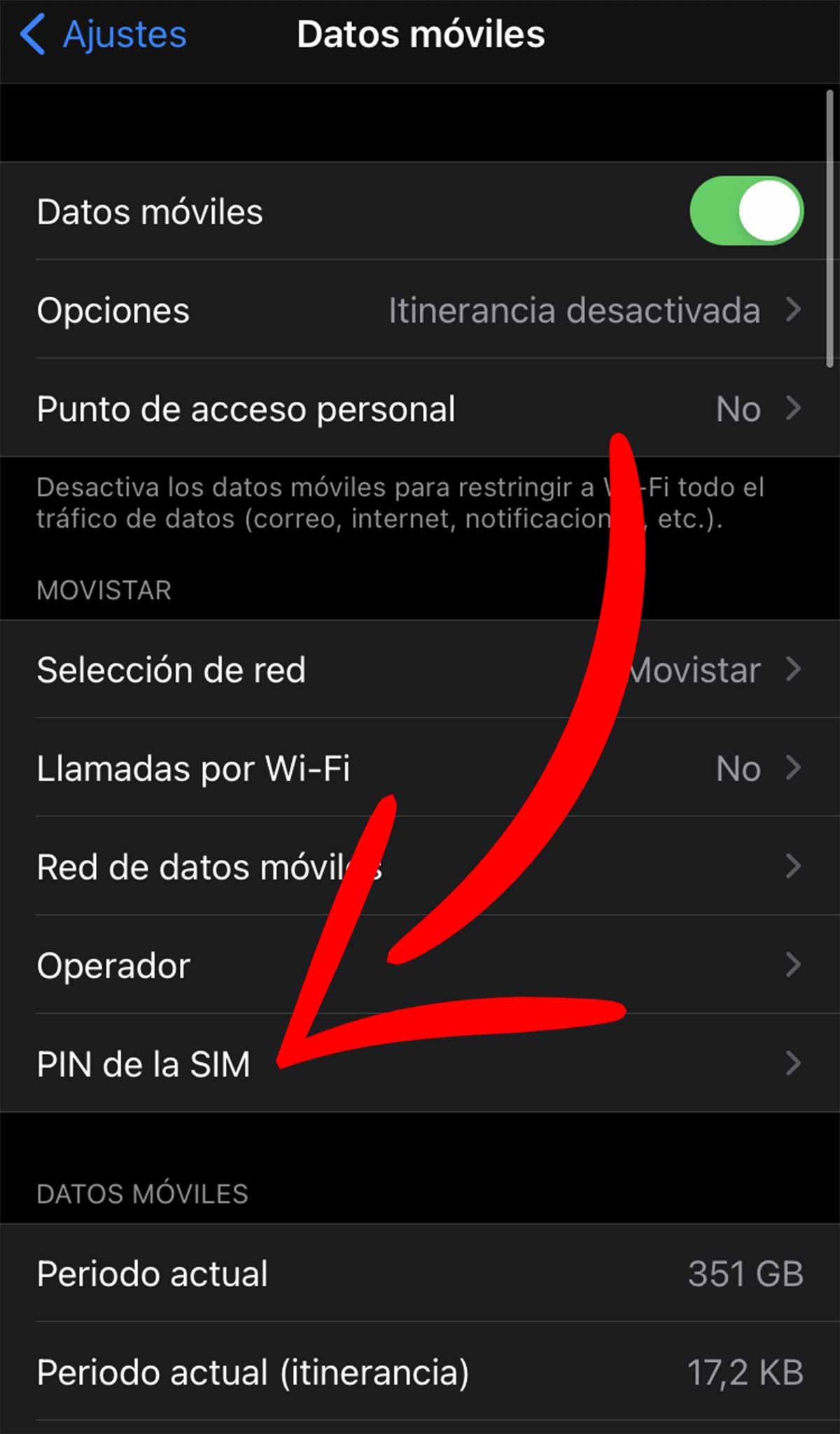The width and height of the screenshot is (840, 1434).
Task: Tap the Ajustes label in the header
Action: (x=125, y=33)
